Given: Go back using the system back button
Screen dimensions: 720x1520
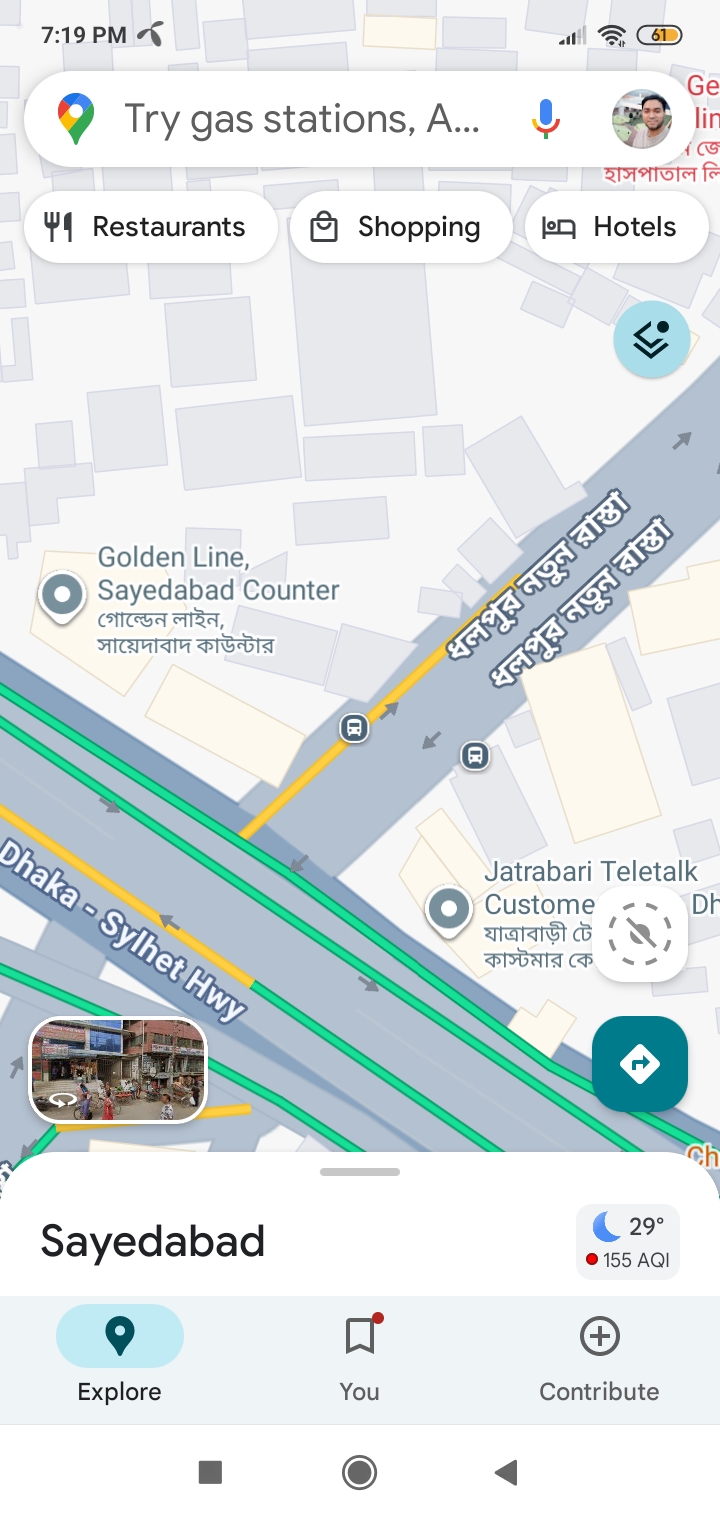Looking at the screenshot, I should click(506, 1472).
